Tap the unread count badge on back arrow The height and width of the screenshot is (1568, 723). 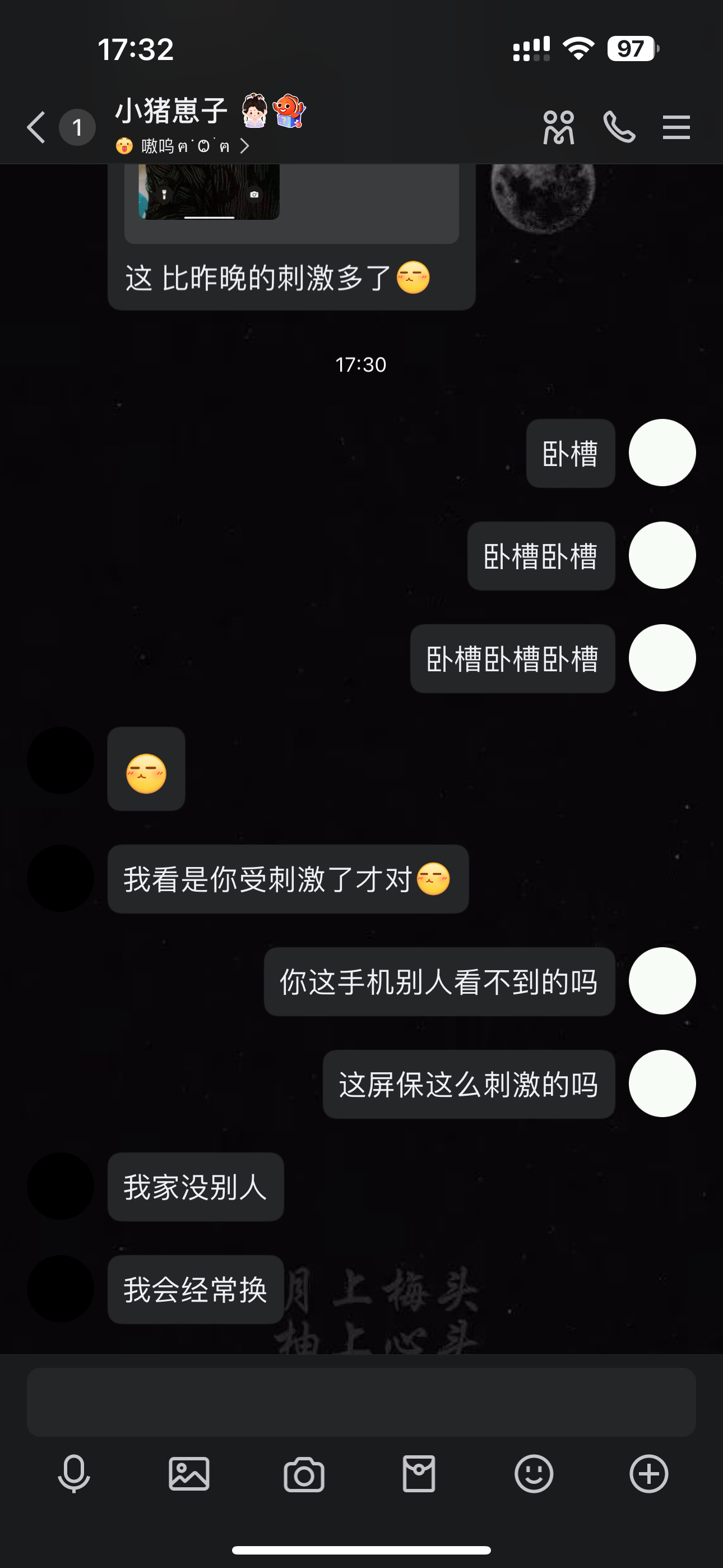point(78,128)
